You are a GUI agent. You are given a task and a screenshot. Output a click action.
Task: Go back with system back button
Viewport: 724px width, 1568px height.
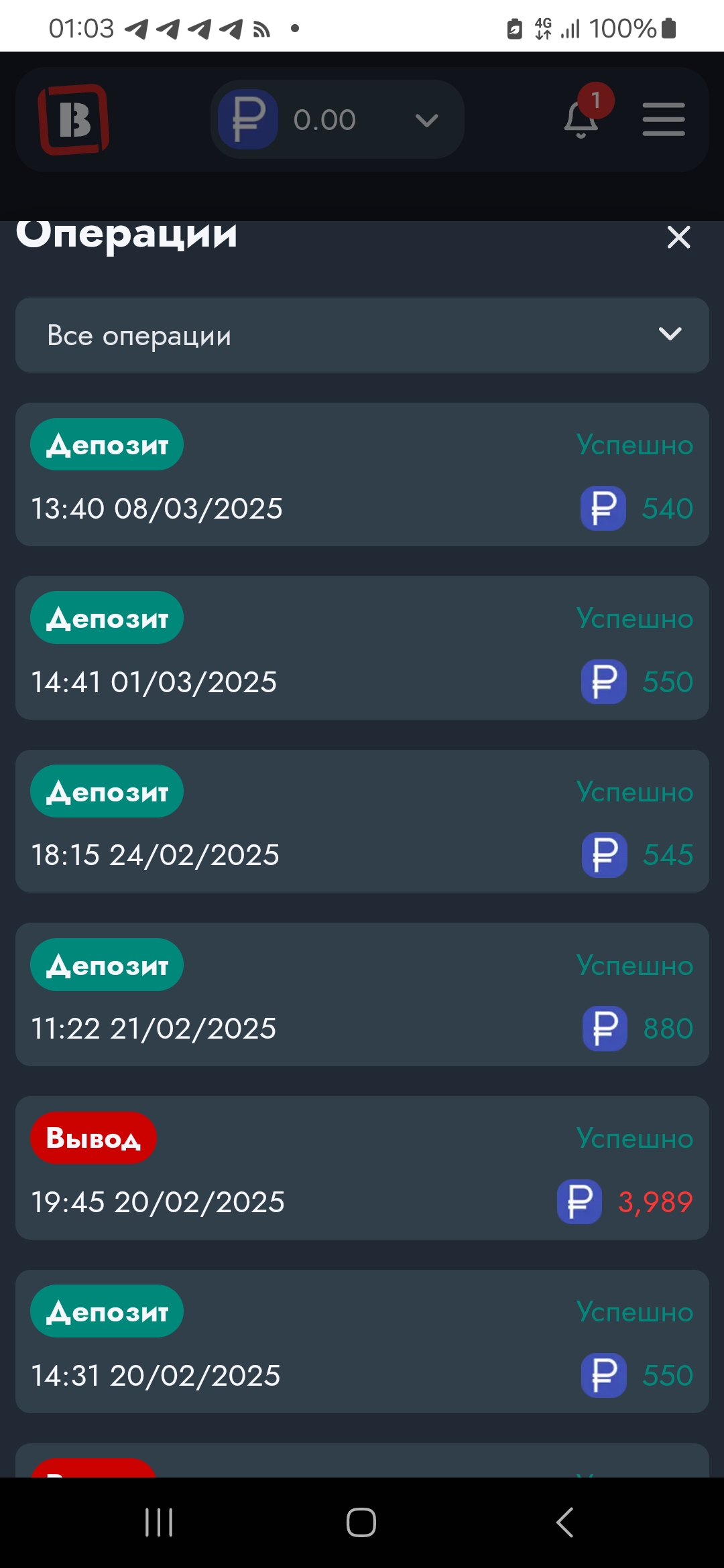pos(564,1522)
